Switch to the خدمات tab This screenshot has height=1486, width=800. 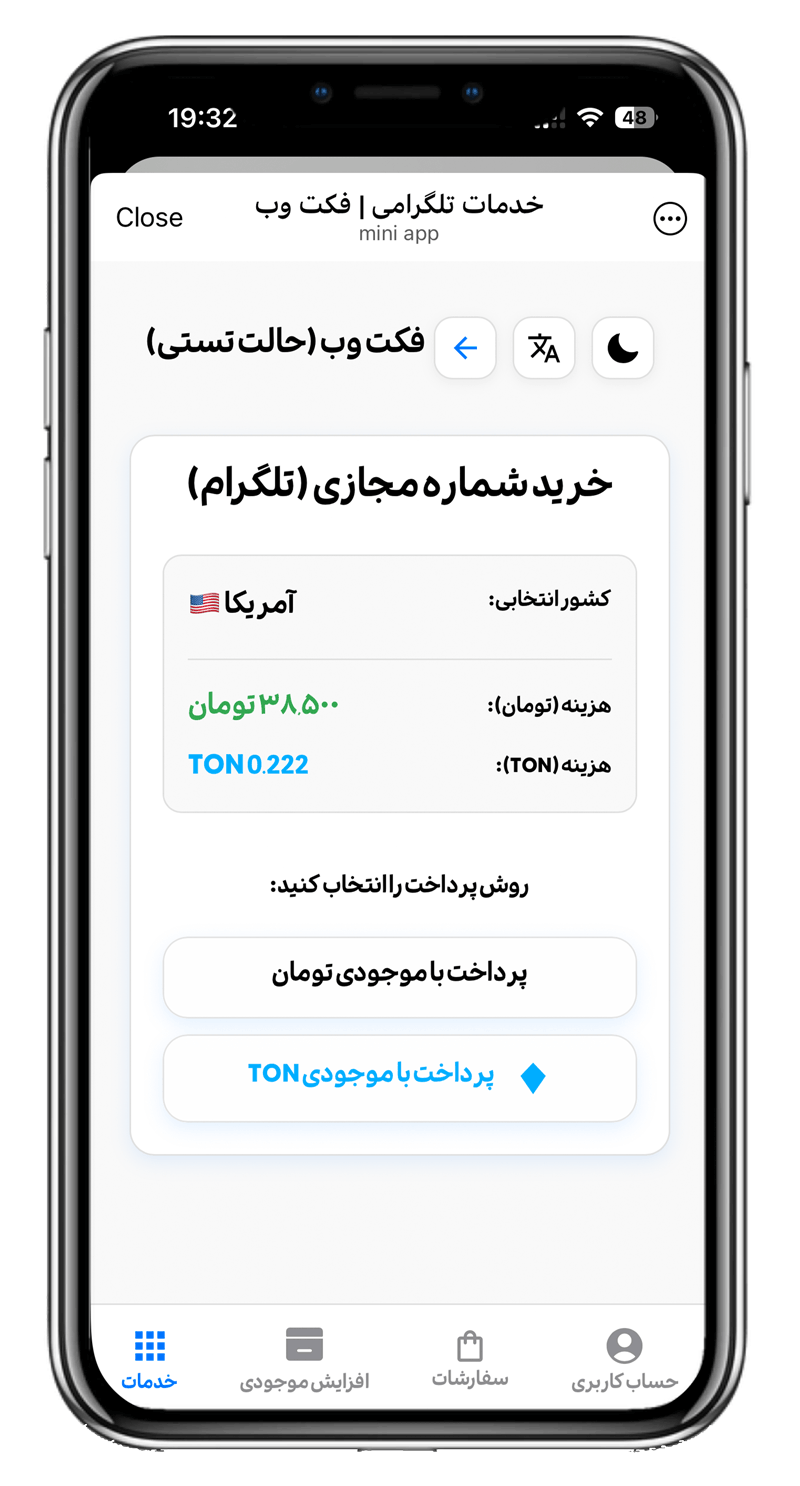point(149,1359)
